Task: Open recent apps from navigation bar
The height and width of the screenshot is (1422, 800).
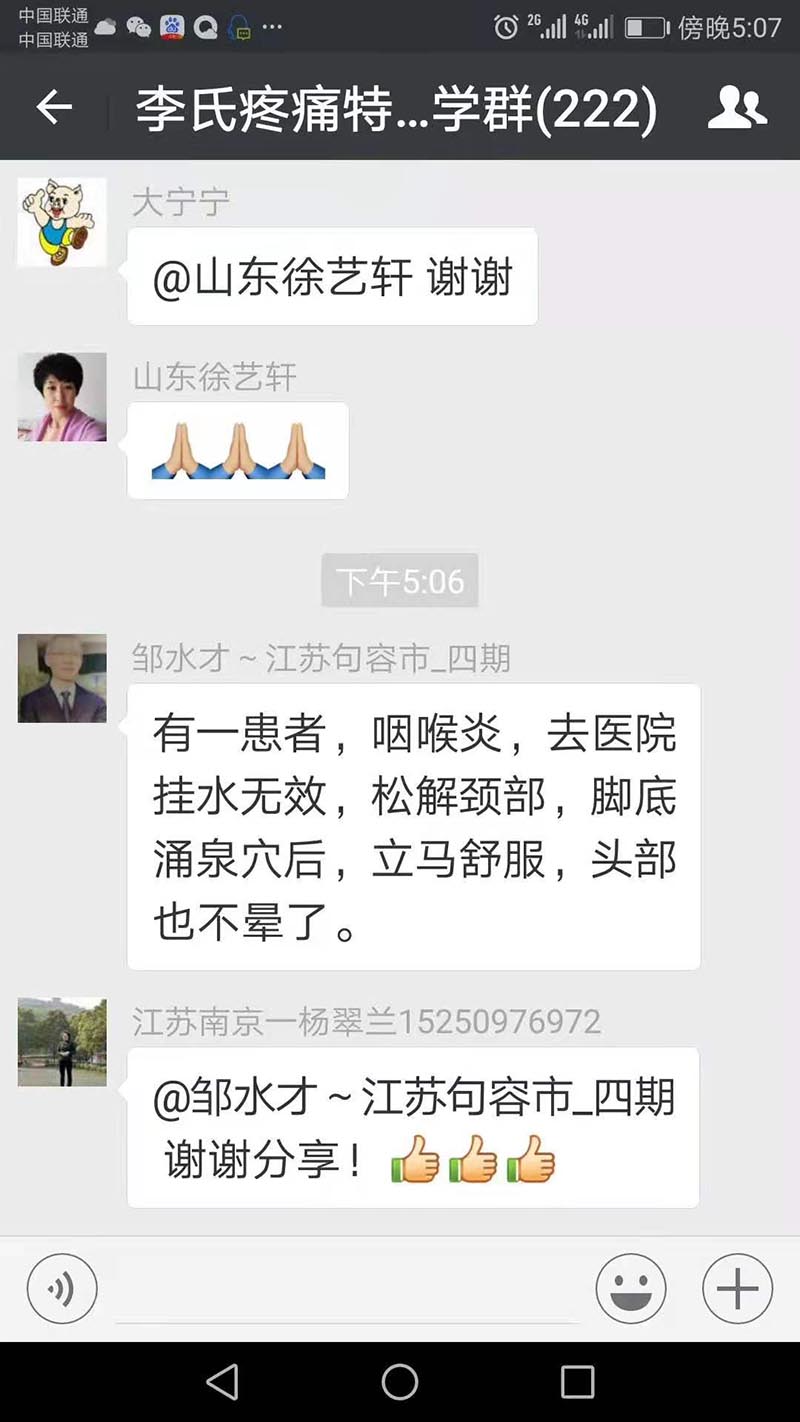Action: click(577, 1382)
